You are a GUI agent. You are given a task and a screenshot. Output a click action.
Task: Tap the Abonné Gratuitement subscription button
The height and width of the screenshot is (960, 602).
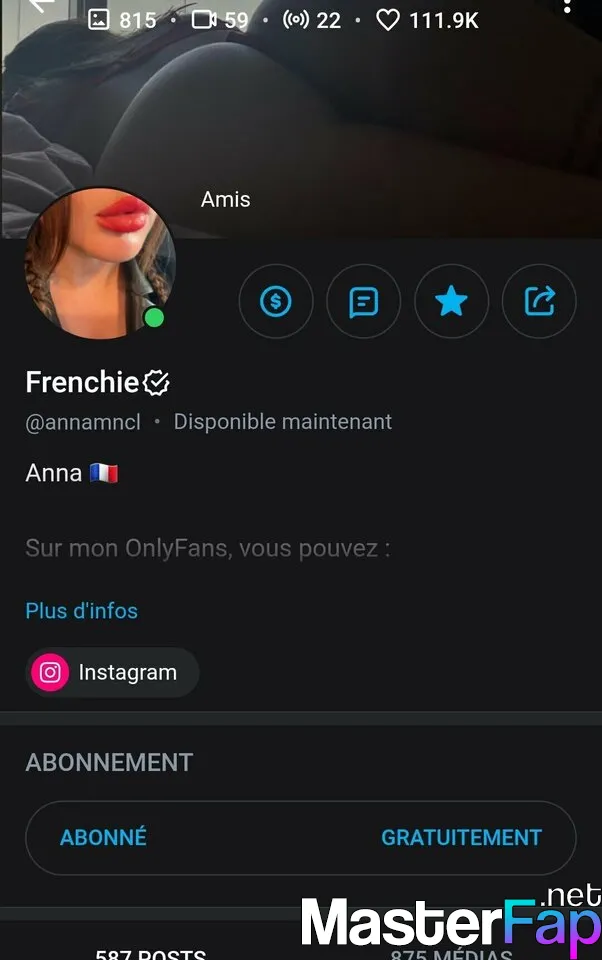pyautogui.click(x=300, y=838)
